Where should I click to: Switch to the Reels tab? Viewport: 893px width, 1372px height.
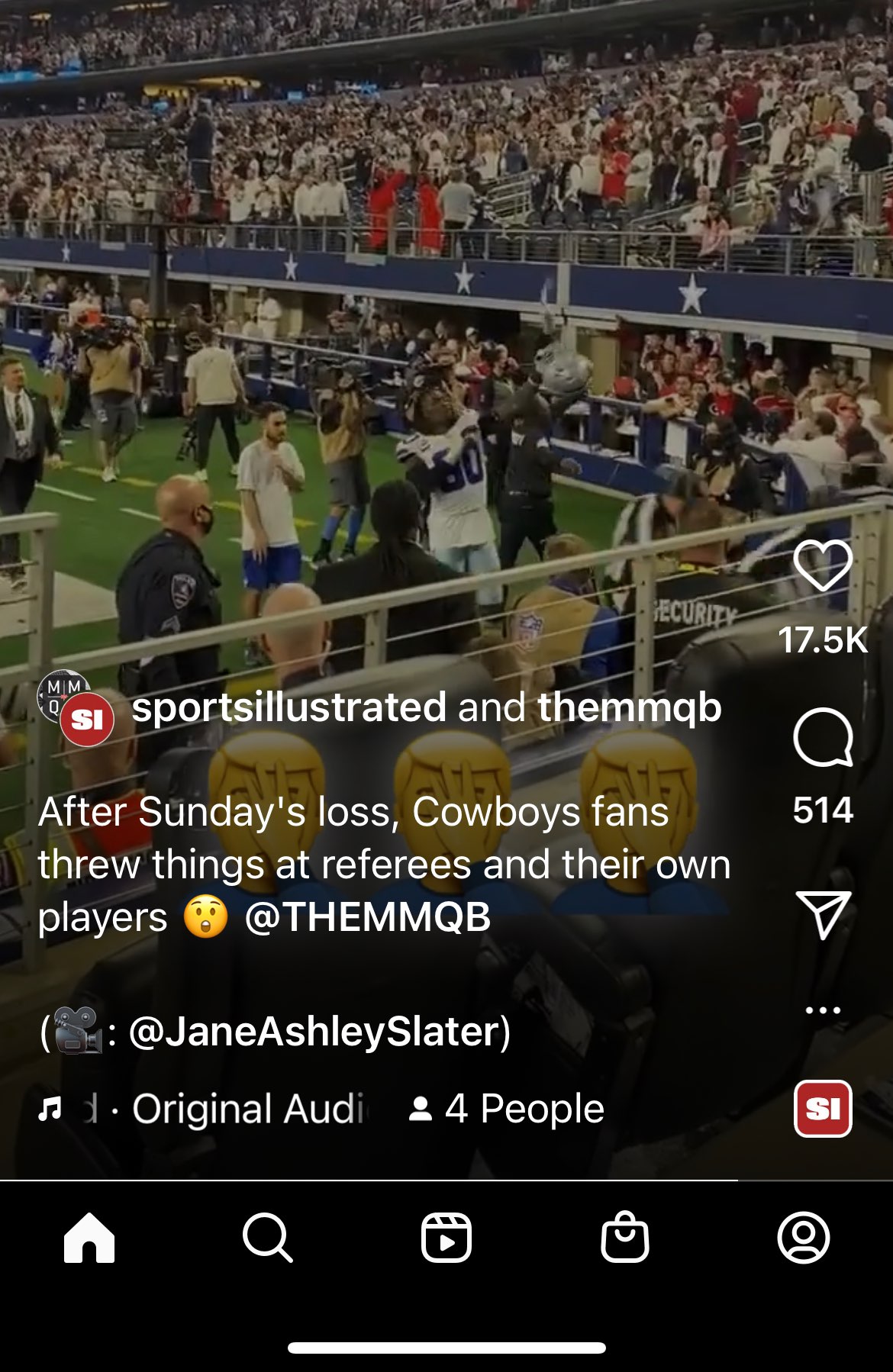[x=446, y=1237]
